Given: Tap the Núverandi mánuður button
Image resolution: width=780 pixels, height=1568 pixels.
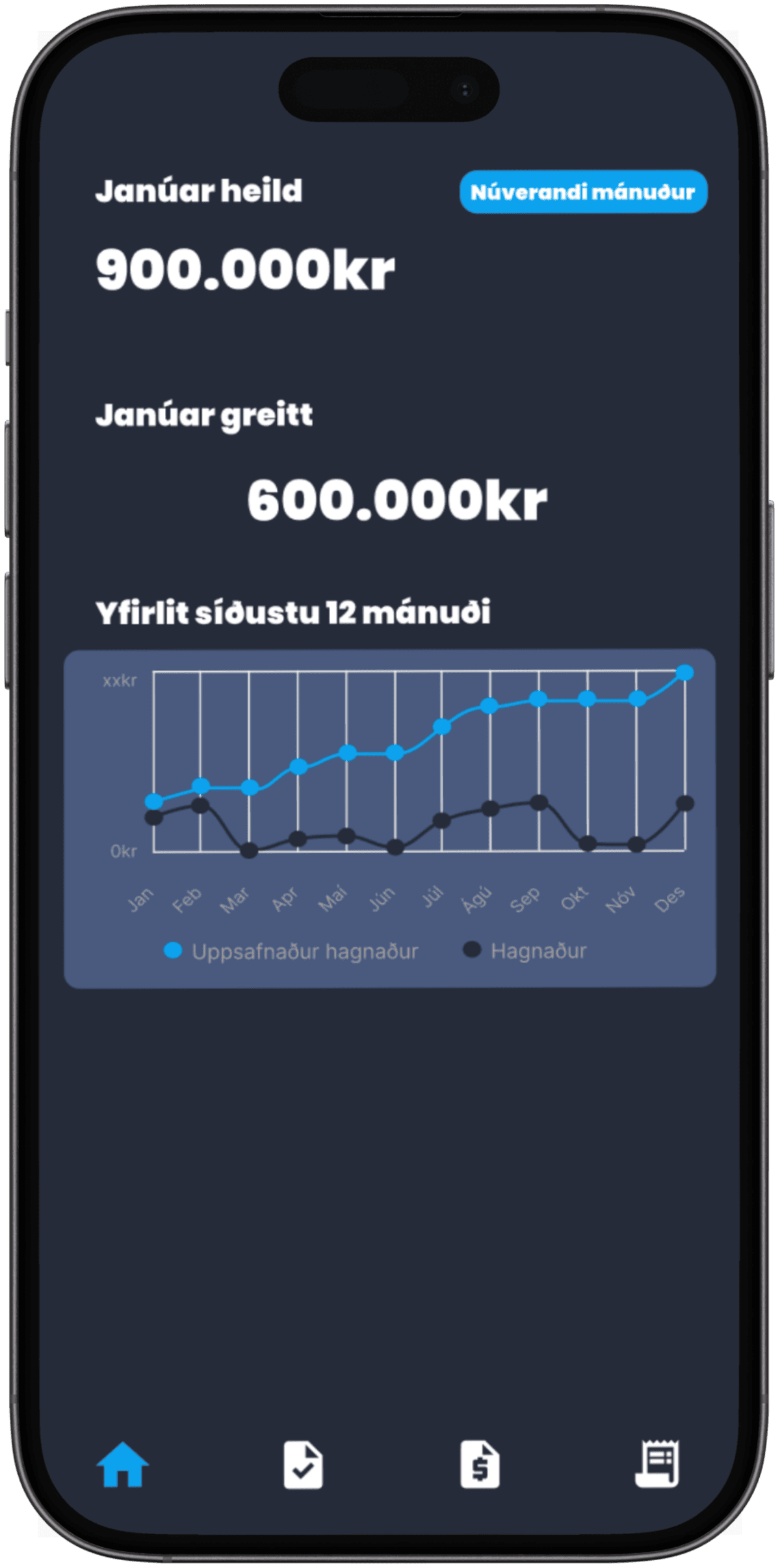Looking at the screenshot, I should [583, 192].
